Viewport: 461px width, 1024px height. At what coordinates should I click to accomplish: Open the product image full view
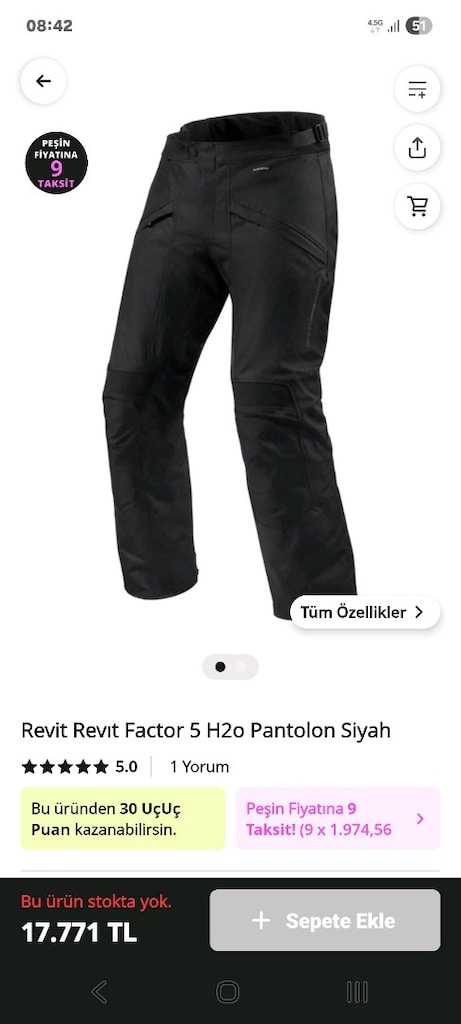(230, 366)
